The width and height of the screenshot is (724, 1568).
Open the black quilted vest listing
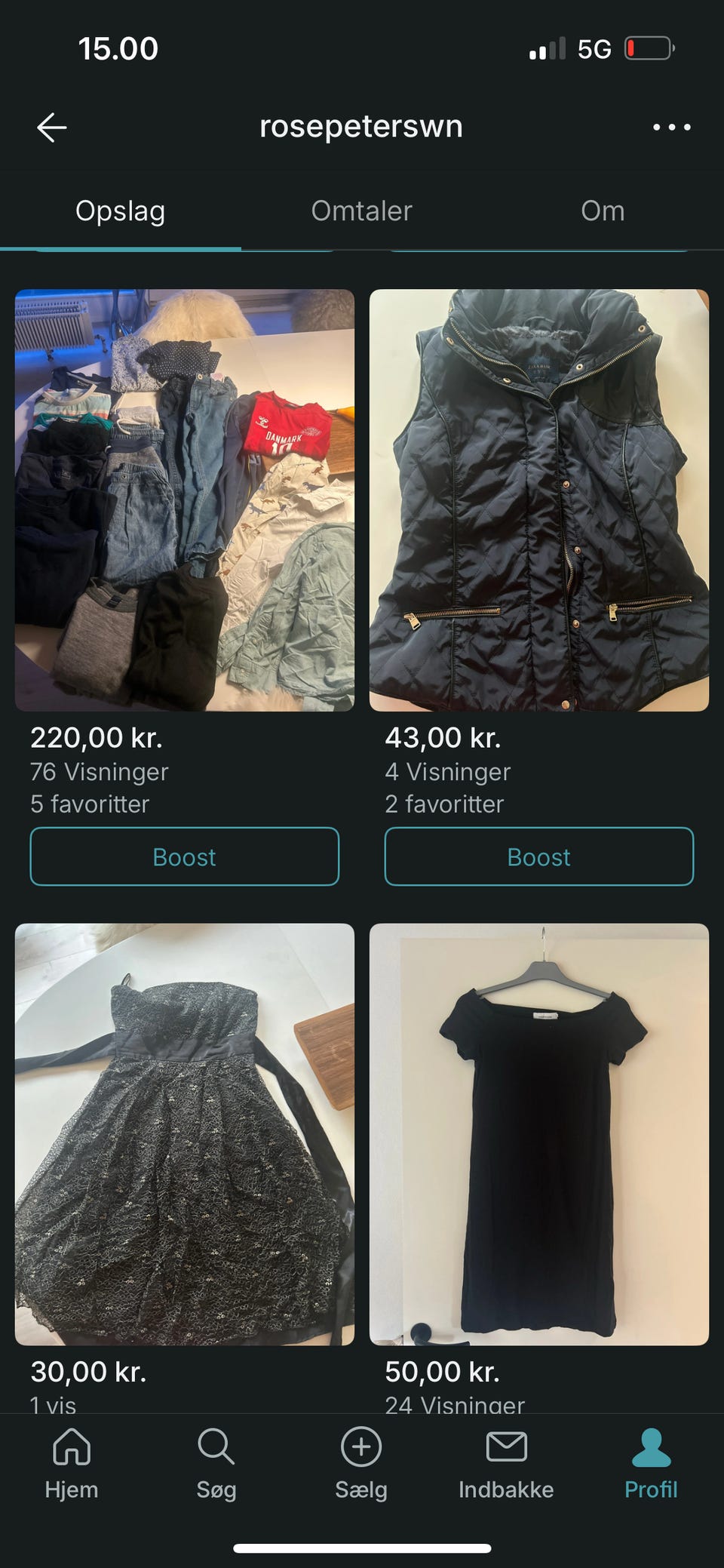(538, 498)
